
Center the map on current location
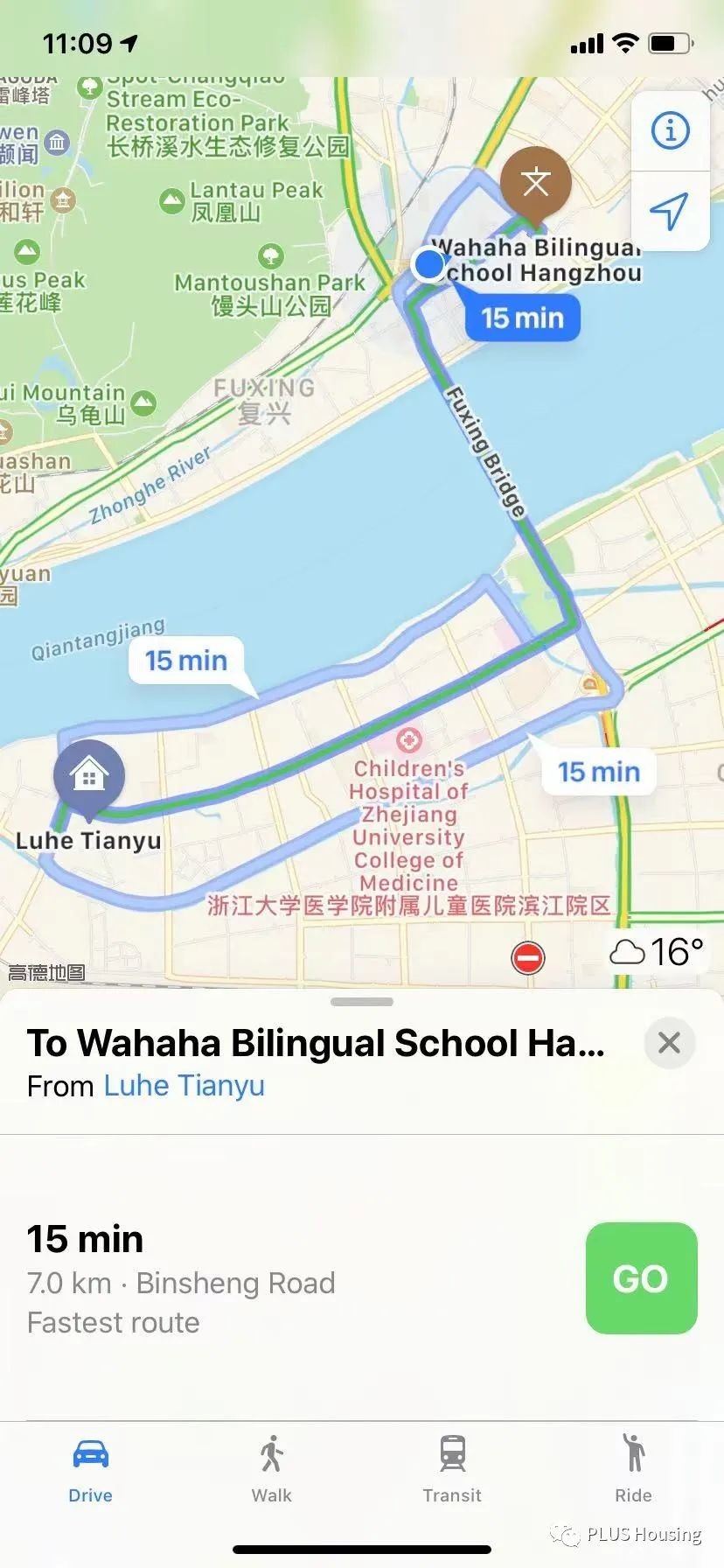(x=670, y=211)
